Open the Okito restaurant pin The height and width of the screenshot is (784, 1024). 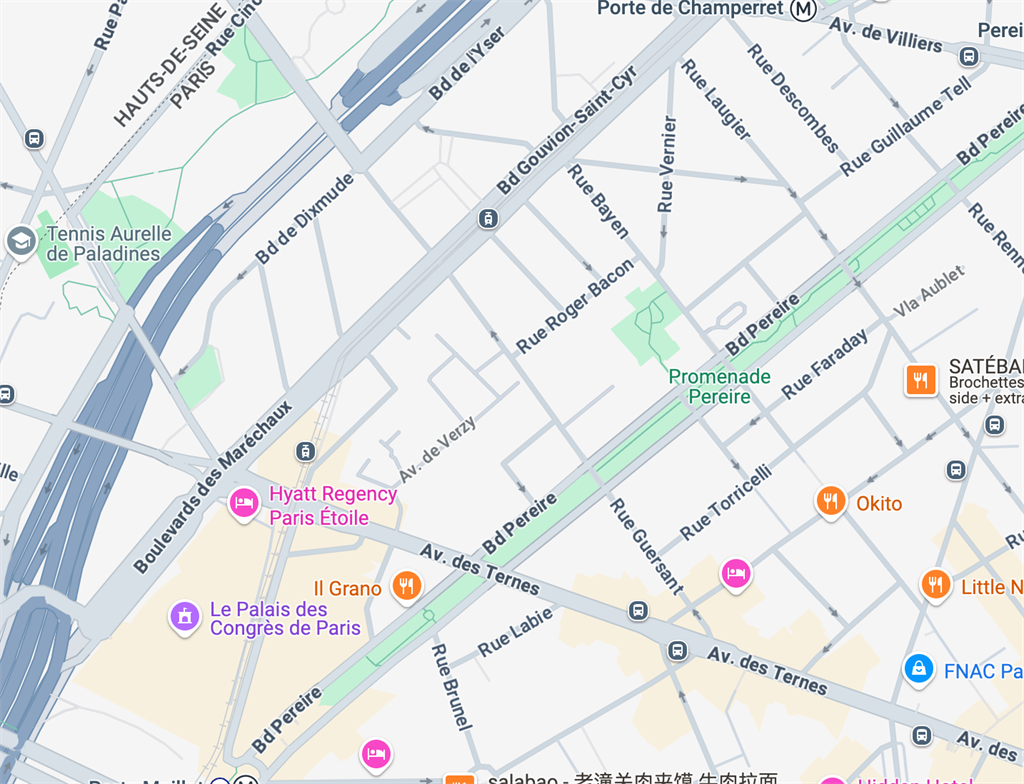point(831,501)
